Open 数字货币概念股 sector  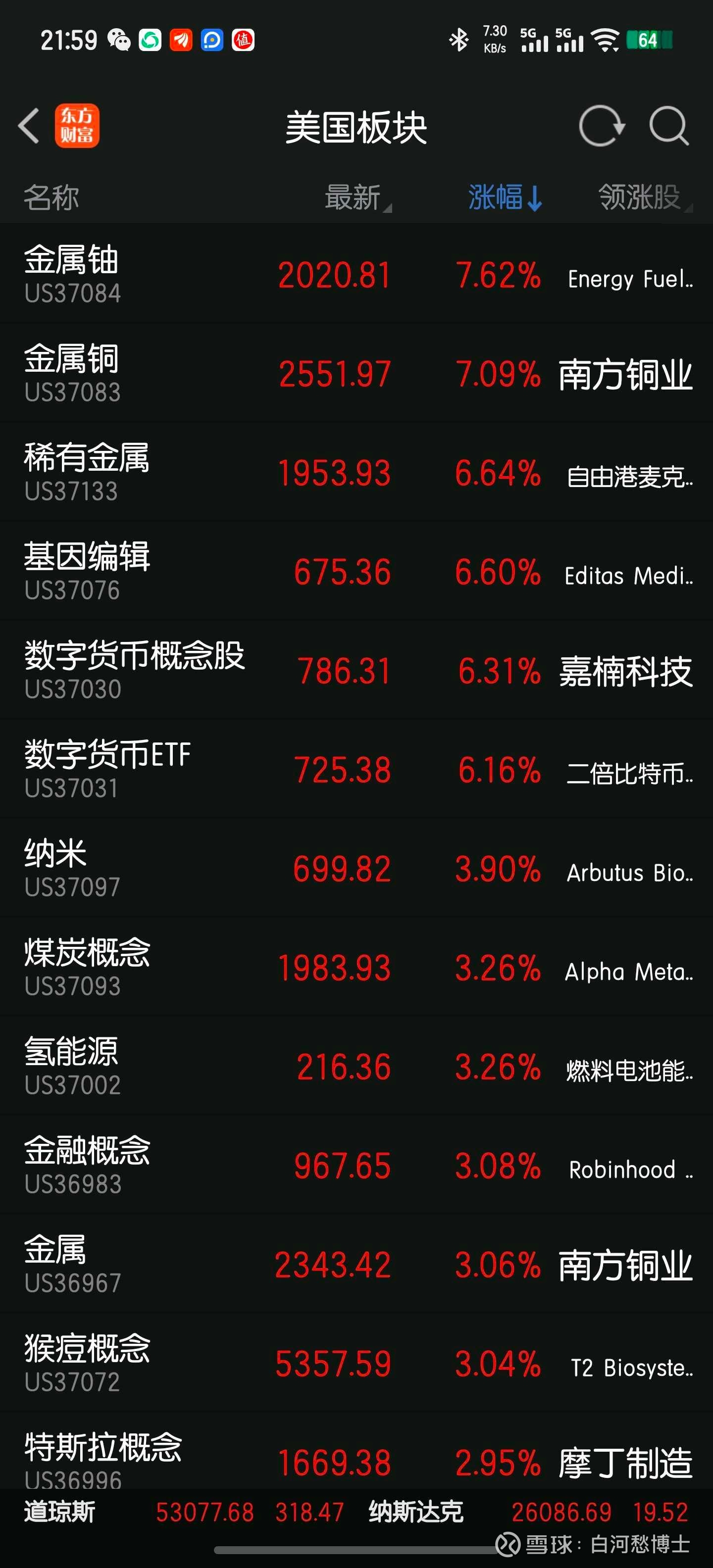pyautogui.click(x=356, y=670)
